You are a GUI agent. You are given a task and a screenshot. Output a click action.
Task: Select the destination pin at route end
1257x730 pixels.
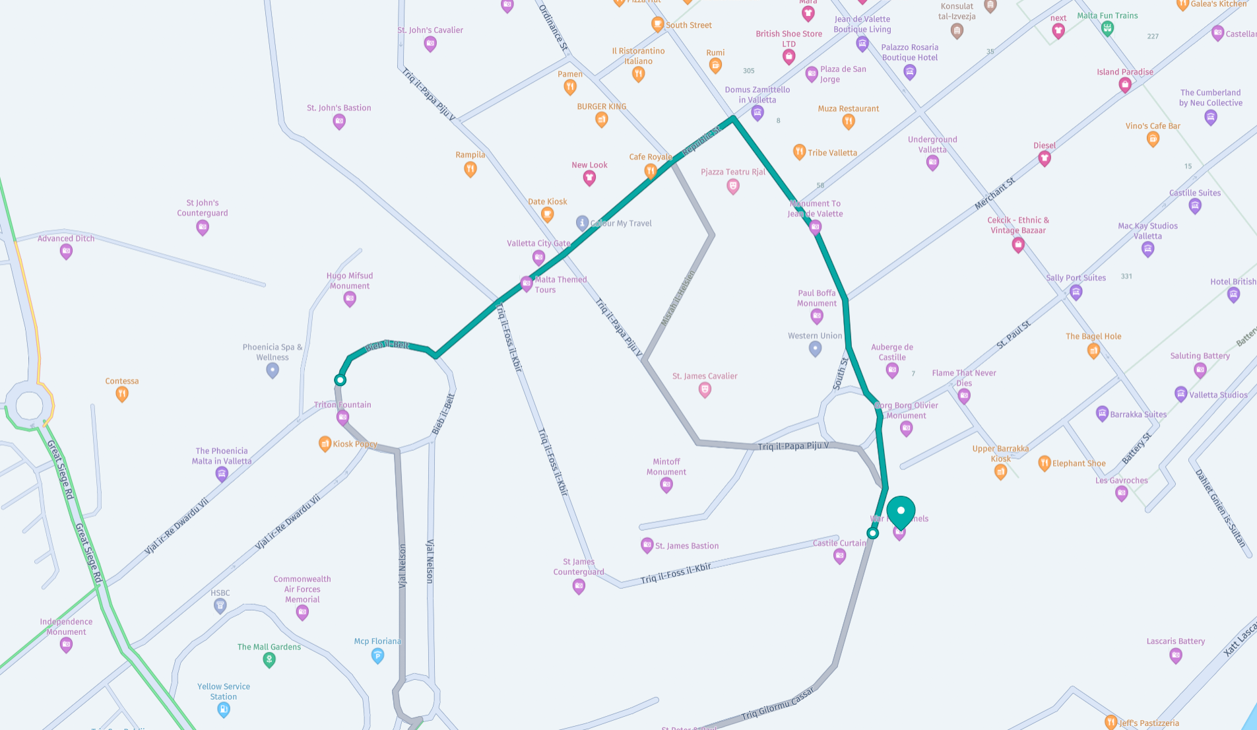(x=900, y=512)
